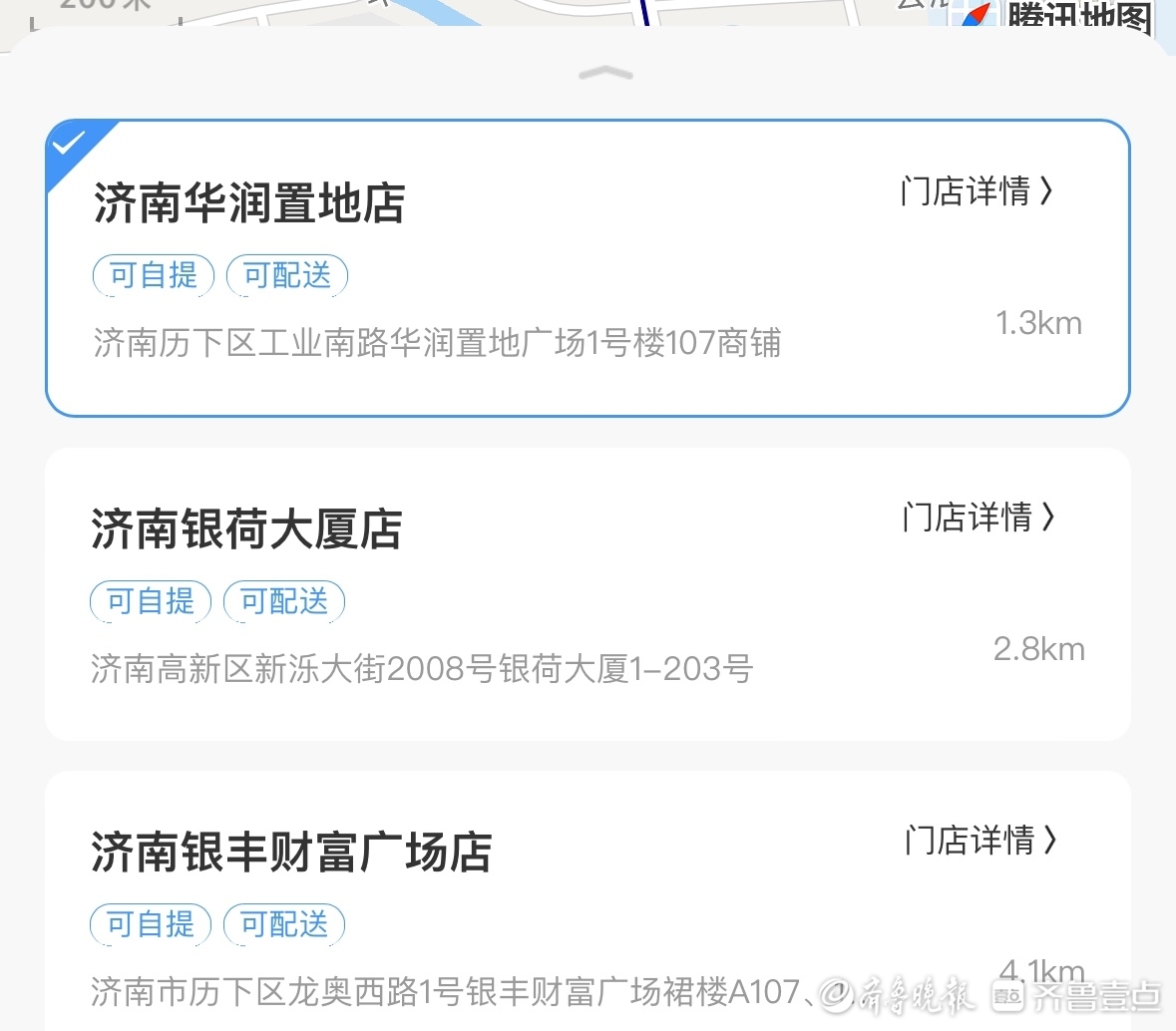Open 门店详情 for 济南银丰财富广场店
1176x1031 pixels.
click(x=980, y=840)
